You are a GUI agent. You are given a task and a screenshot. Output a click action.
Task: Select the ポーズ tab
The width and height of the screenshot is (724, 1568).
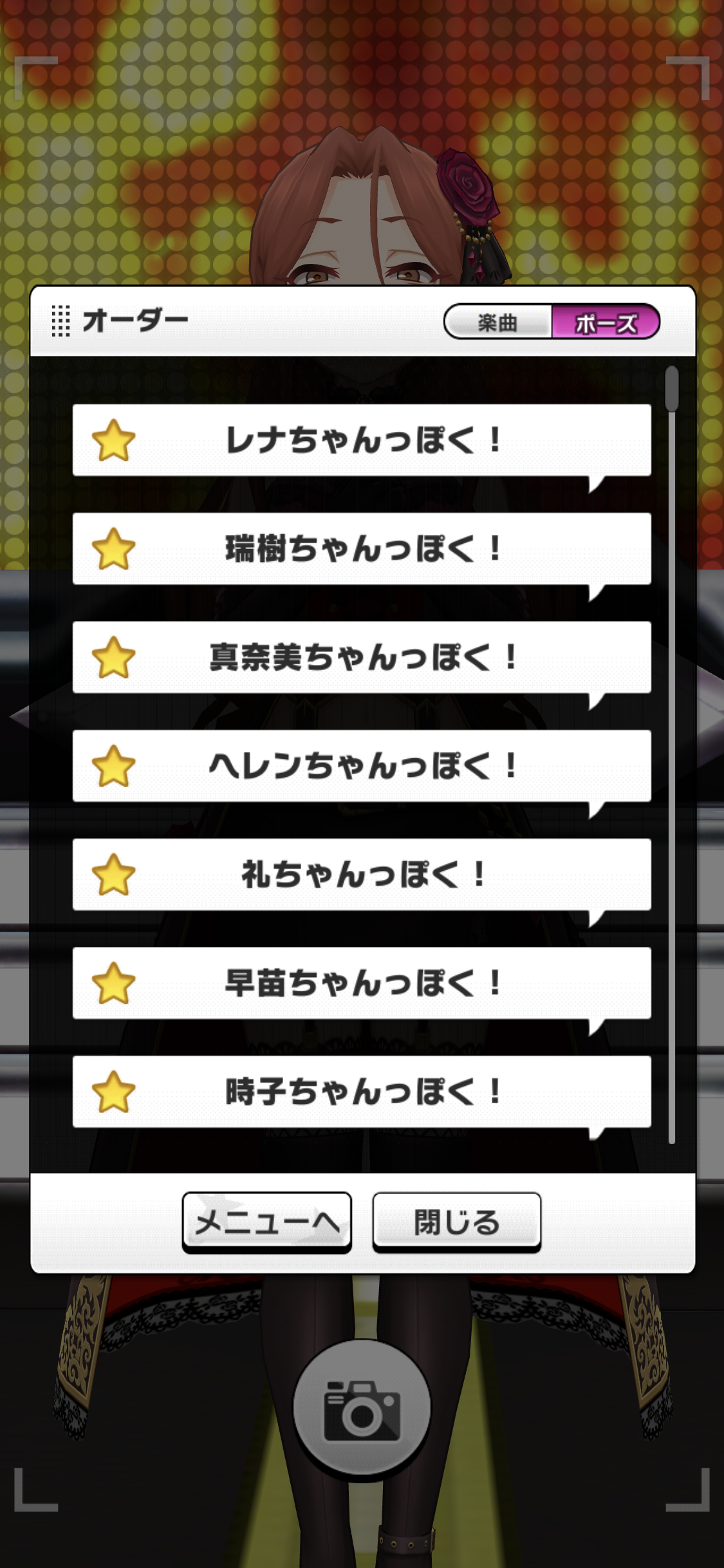pos(606,321)
